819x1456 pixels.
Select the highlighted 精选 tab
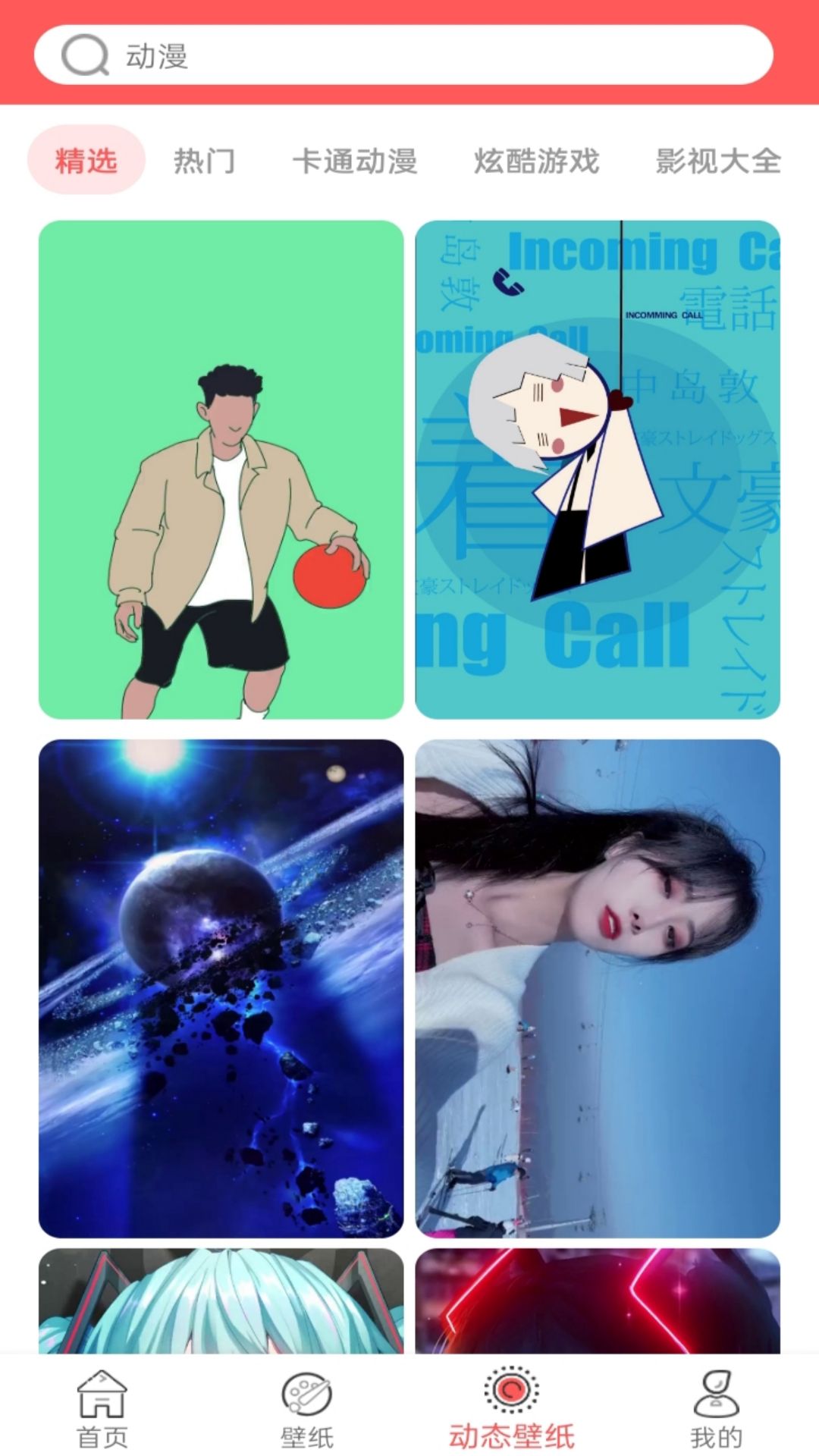click(x=86, y=160)
